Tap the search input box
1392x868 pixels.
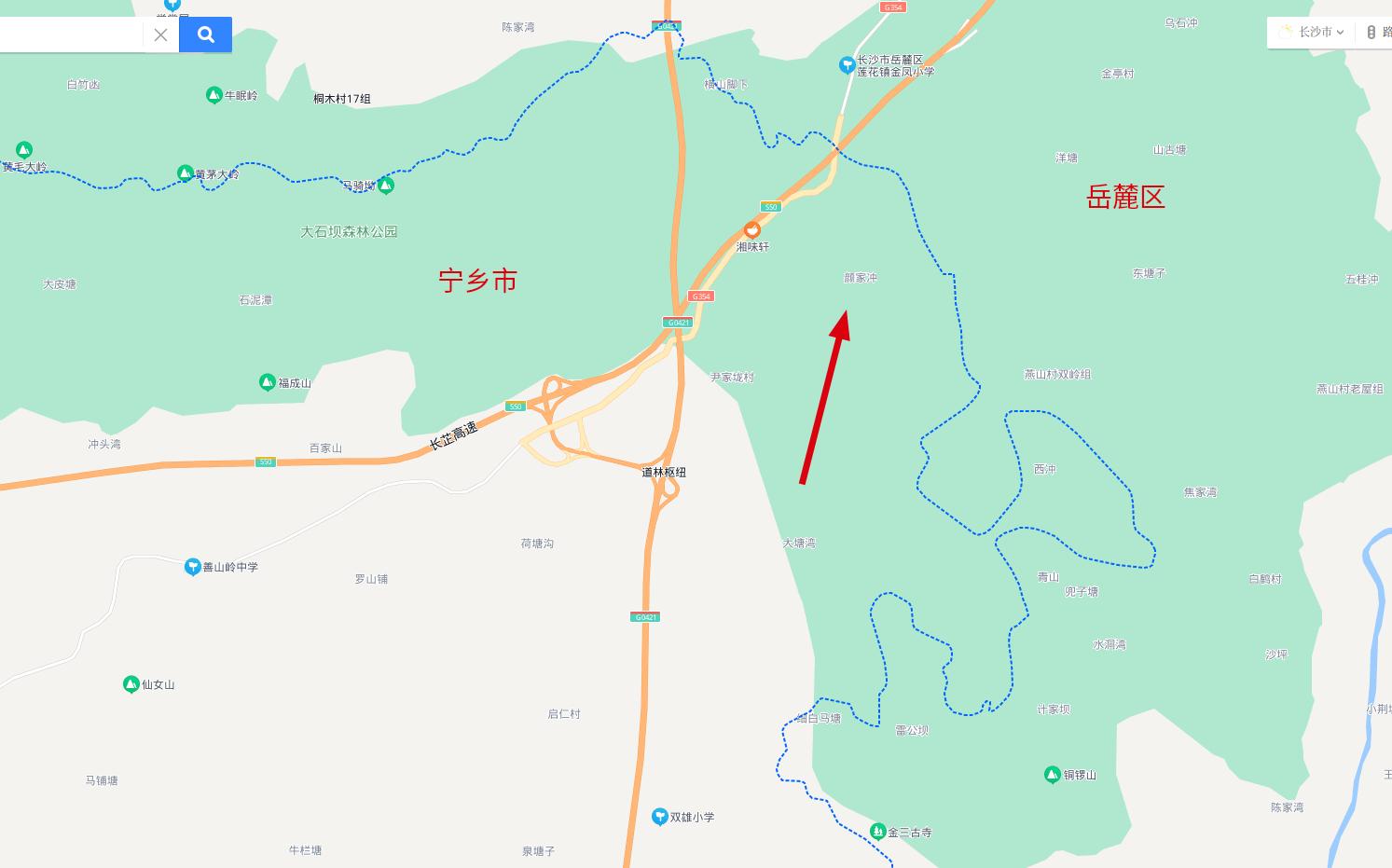[70, 34]
